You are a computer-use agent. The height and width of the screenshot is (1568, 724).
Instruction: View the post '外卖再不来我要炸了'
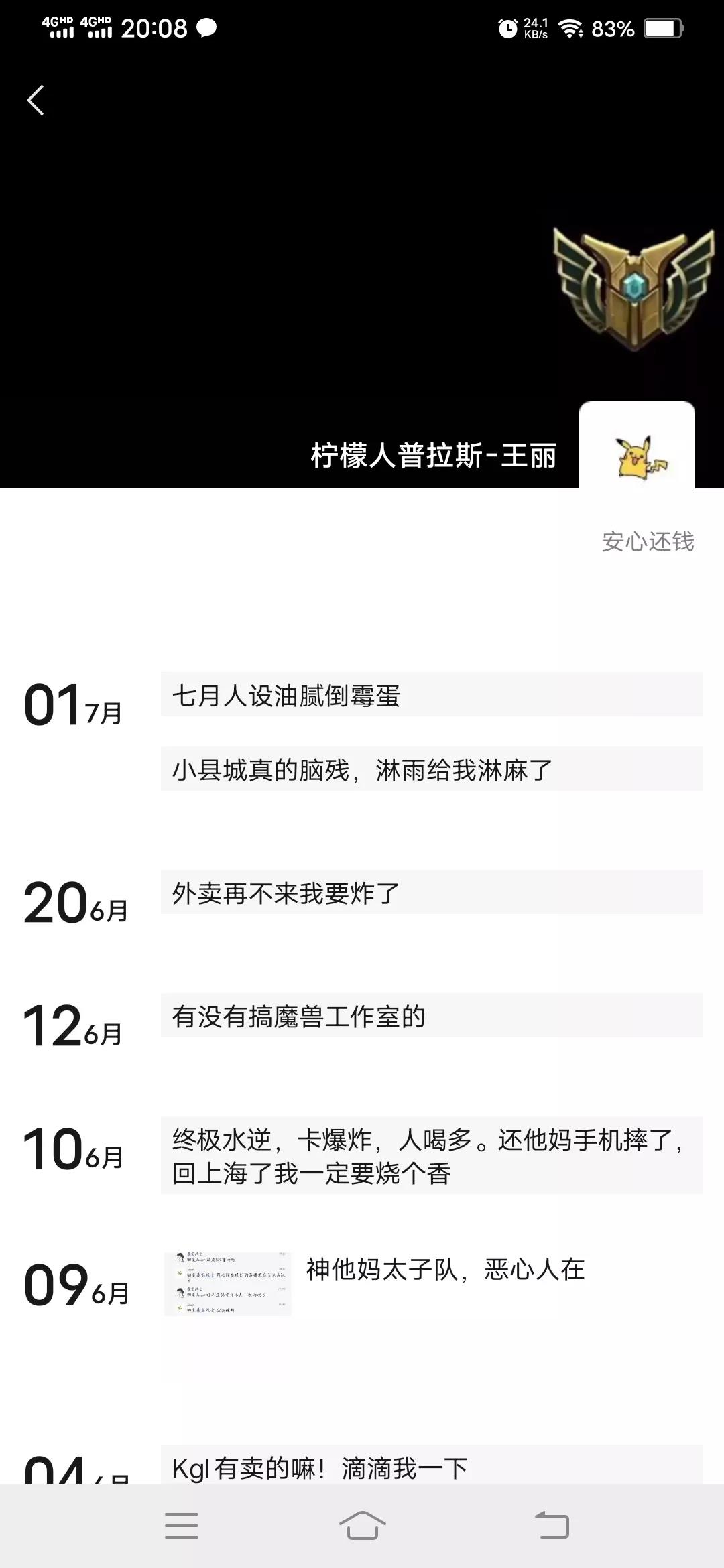click(431, 893)
